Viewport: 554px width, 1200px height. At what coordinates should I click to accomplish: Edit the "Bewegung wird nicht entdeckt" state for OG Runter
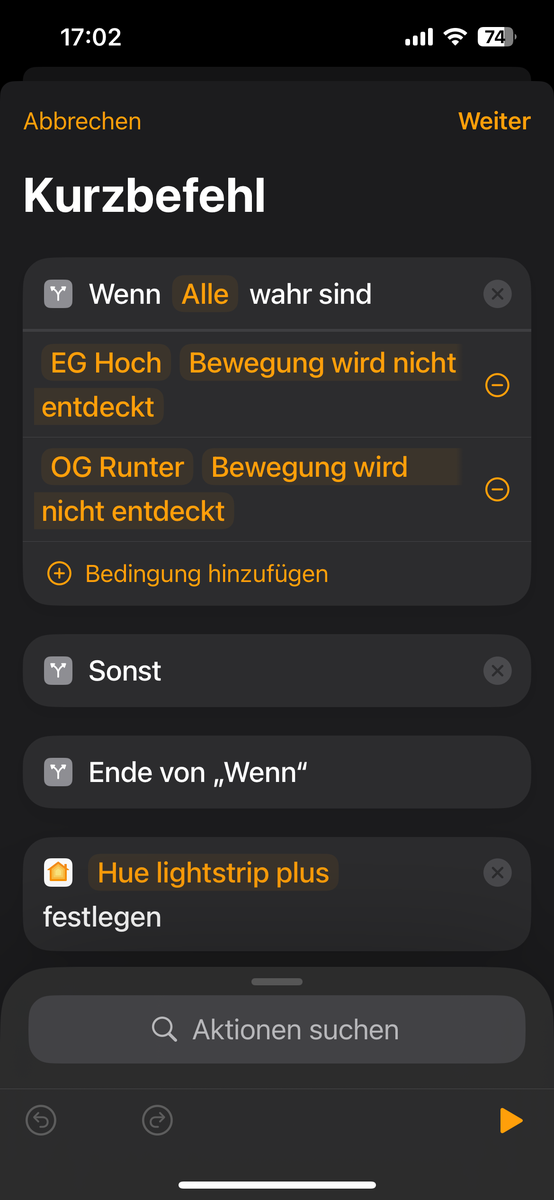tap(246, 489)
